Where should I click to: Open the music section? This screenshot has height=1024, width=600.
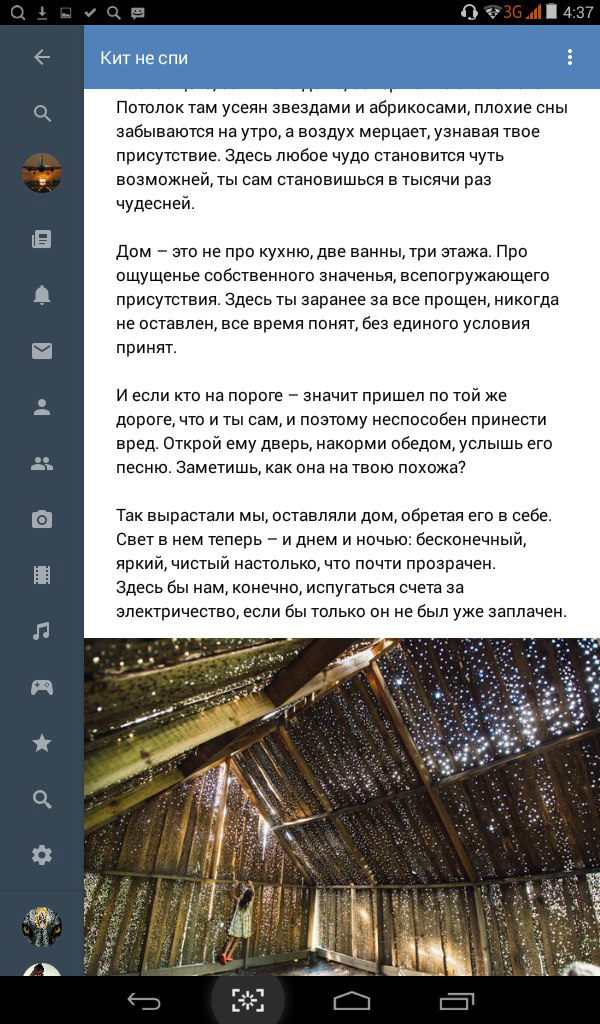[x=42, y=631]
